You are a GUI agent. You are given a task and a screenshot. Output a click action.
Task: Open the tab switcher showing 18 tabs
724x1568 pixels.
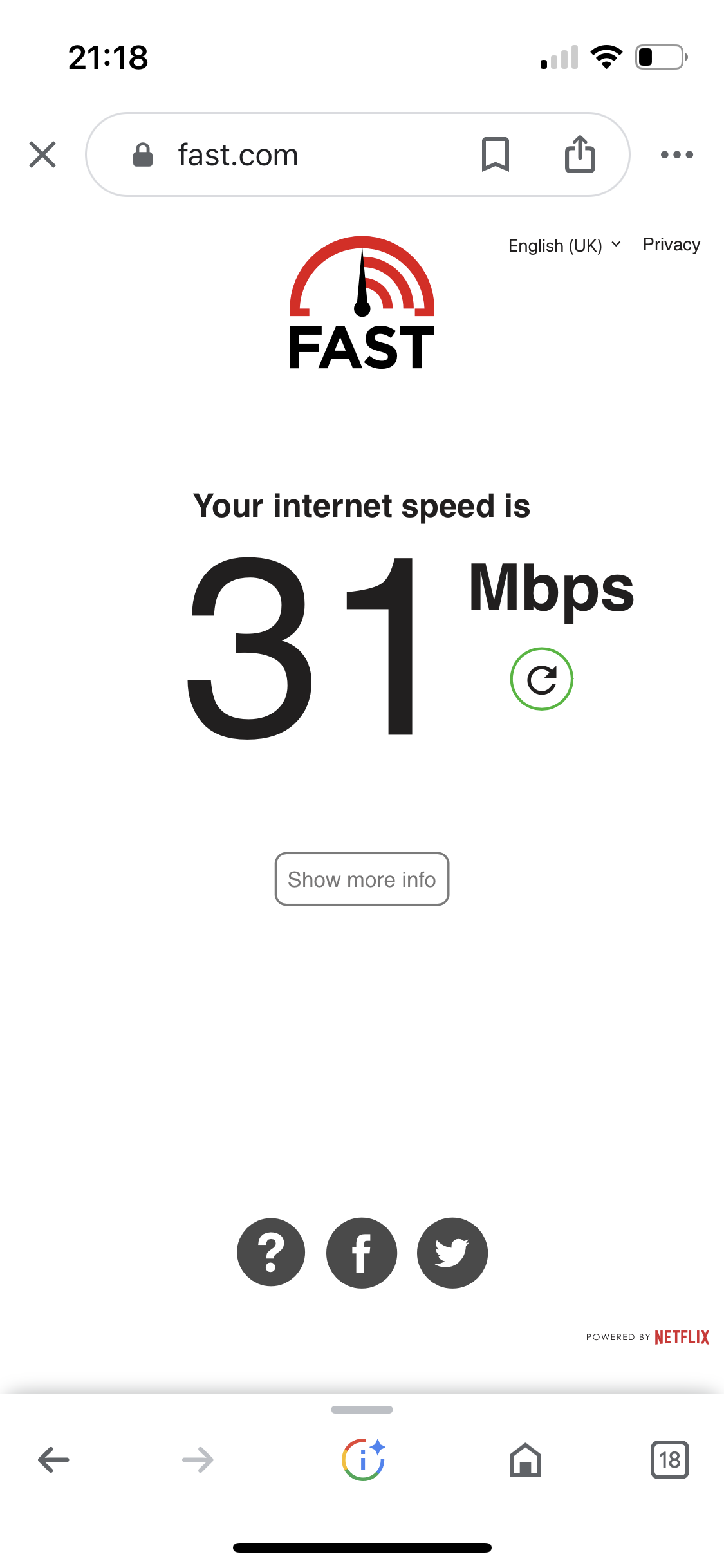[x=669, y=1460]
